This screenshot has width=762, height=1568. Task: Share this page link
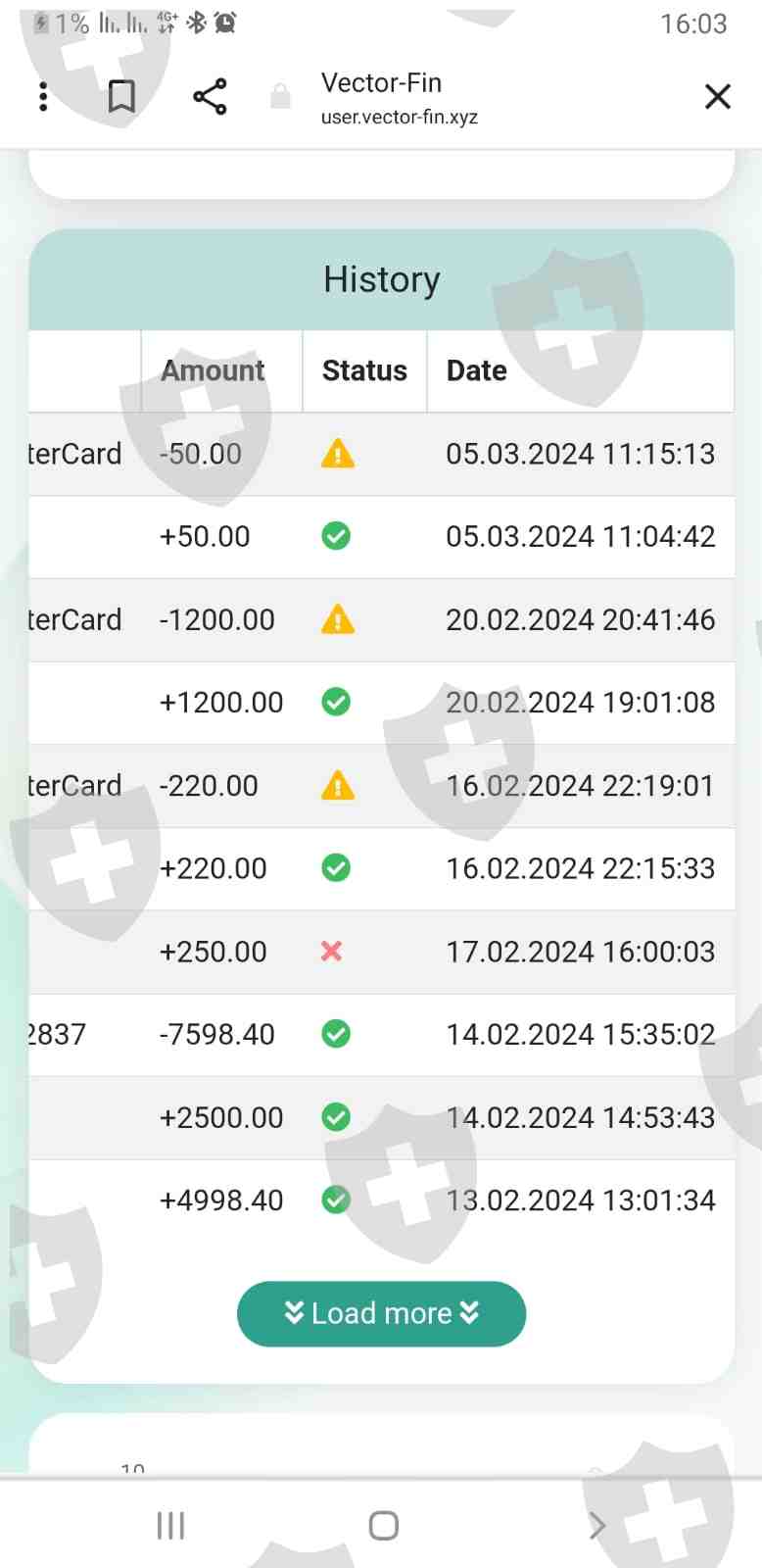coord(210,96)
